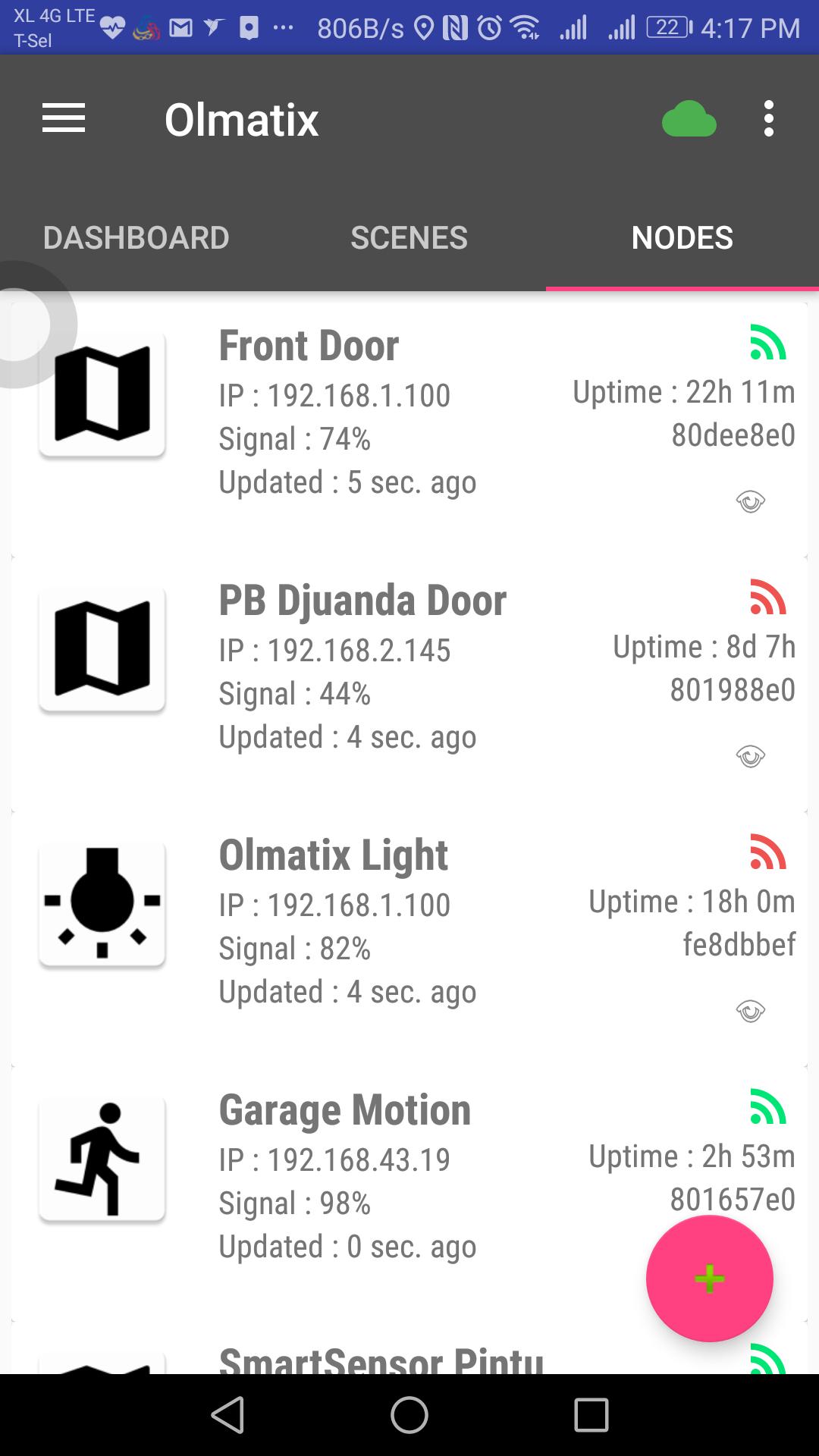Open the navigation drawer hamburger icon
Image resolution: width=819 pixels, height=1456 pixels.
point(63,118)
